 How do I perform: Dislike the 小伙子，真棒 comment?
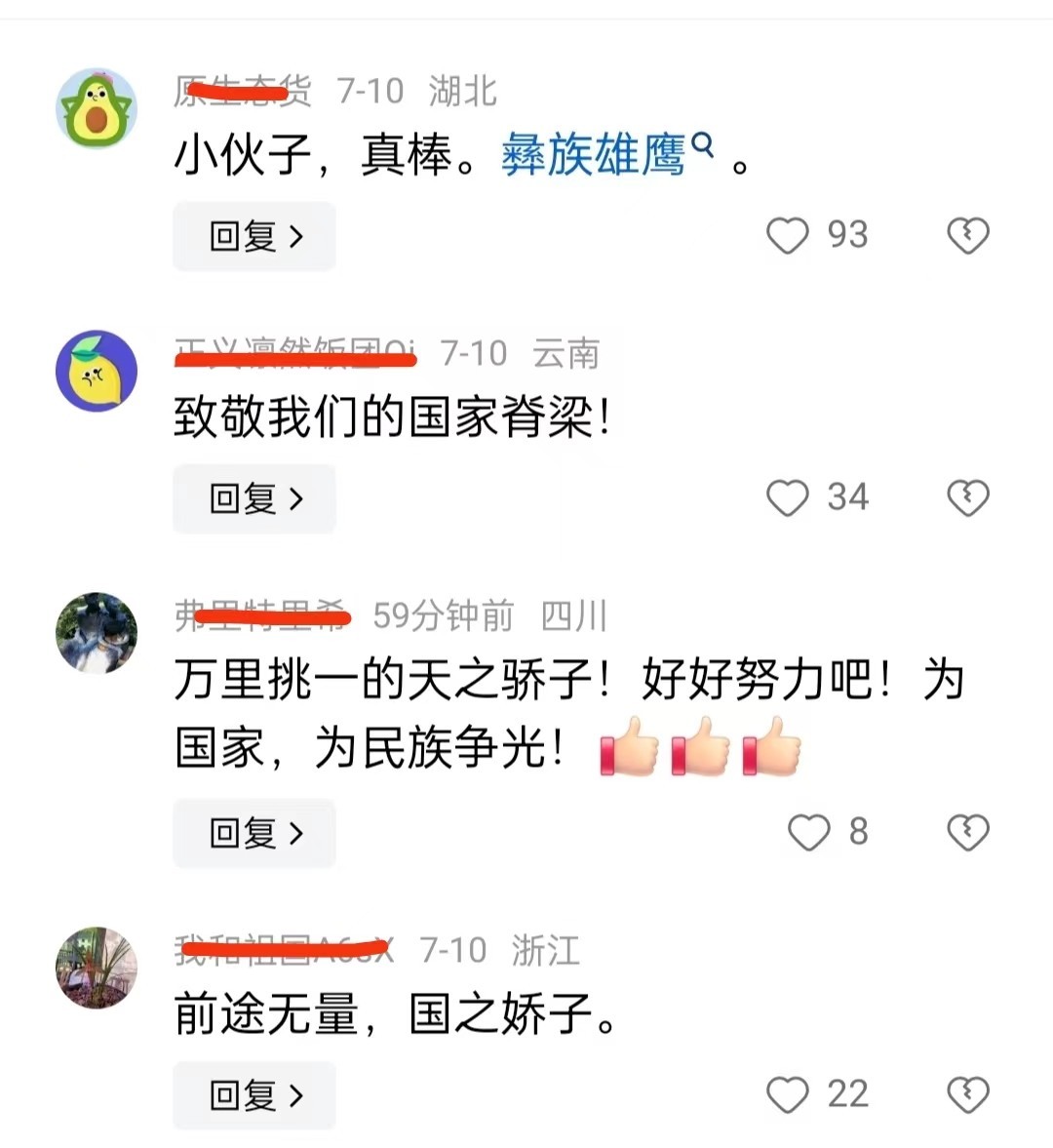coord(967,235)
